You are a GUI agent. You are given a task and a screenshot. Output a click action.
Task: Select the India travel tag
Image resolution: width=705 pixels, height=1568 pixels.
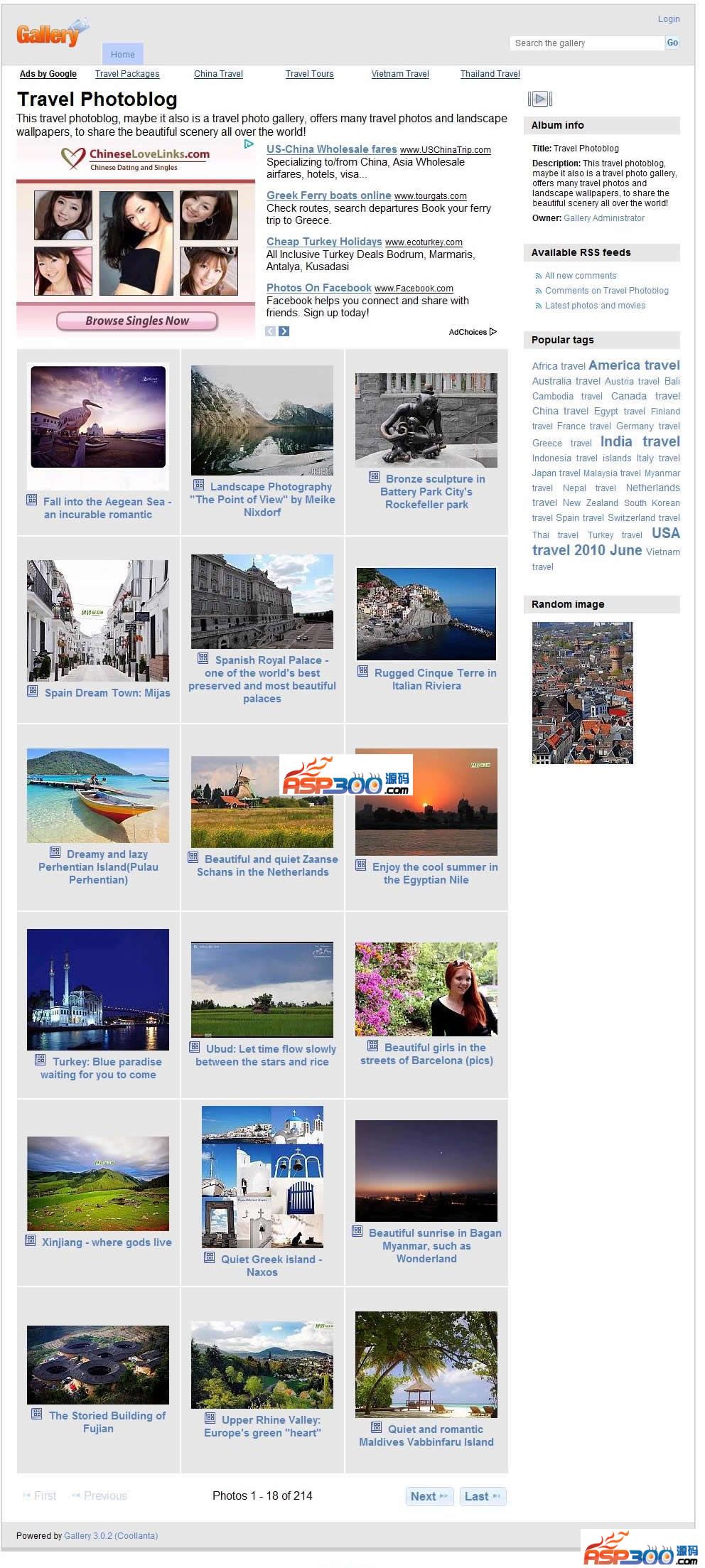click(x=640, y=441)
